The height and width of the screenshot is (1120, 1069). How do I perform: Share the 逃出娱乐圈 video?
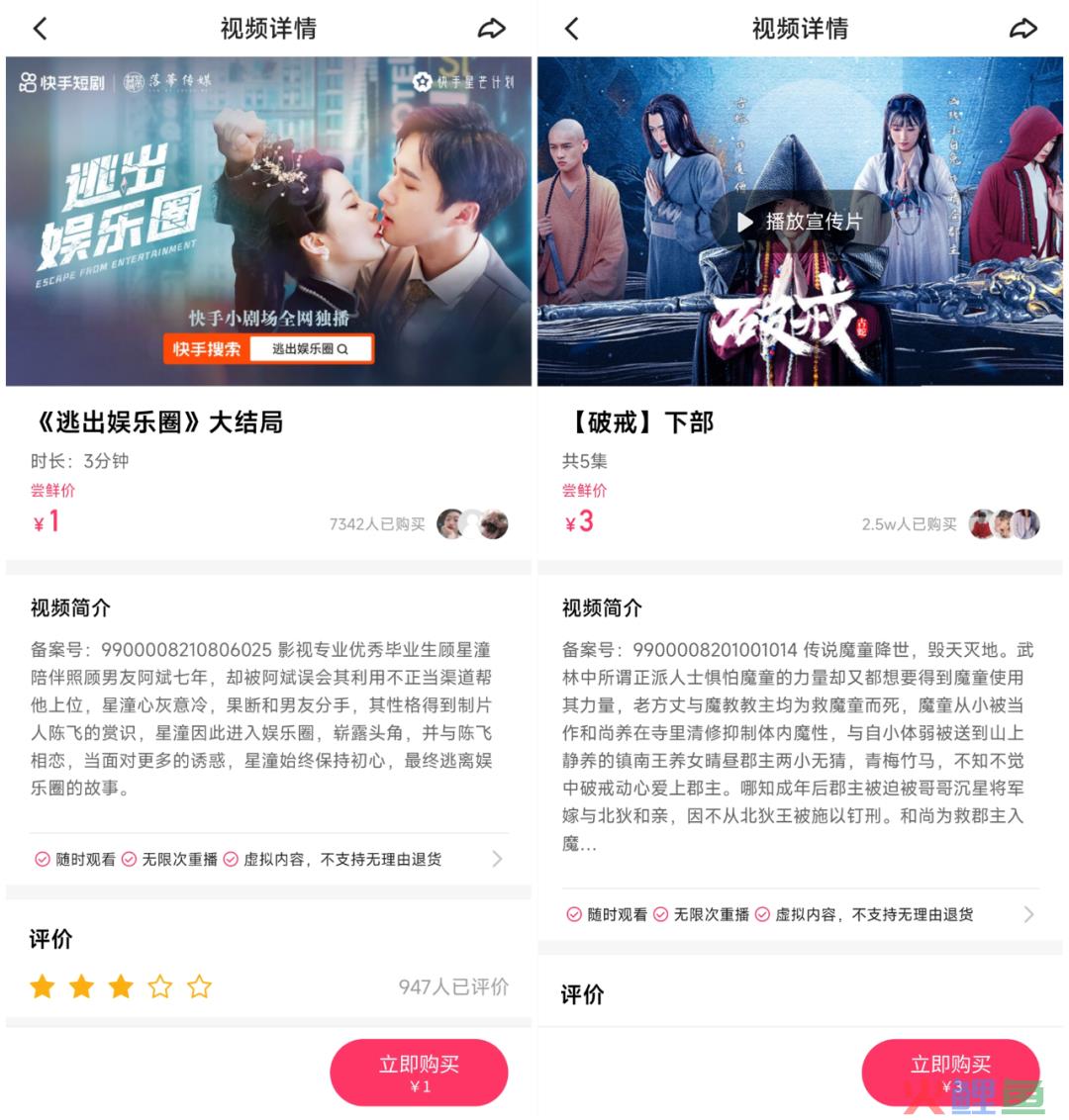[x=491, y=29]
